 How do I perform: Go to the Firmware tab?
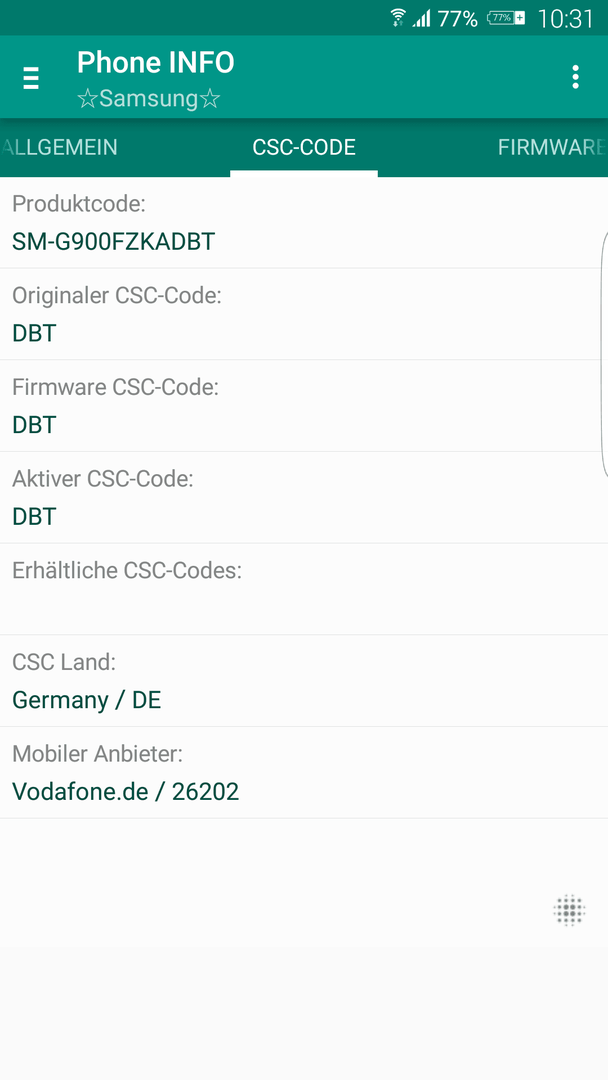[x=552, y=147]
